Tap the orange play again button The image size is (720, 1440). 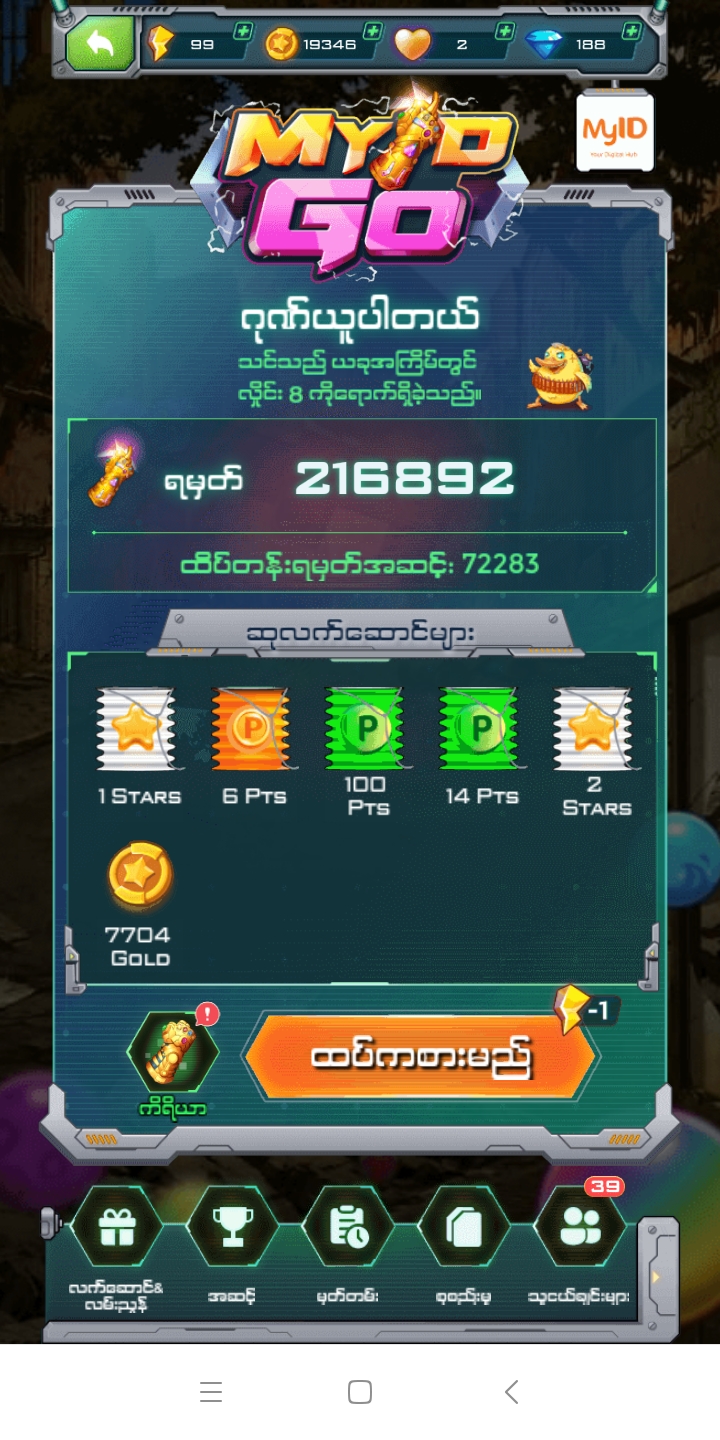420,1058
